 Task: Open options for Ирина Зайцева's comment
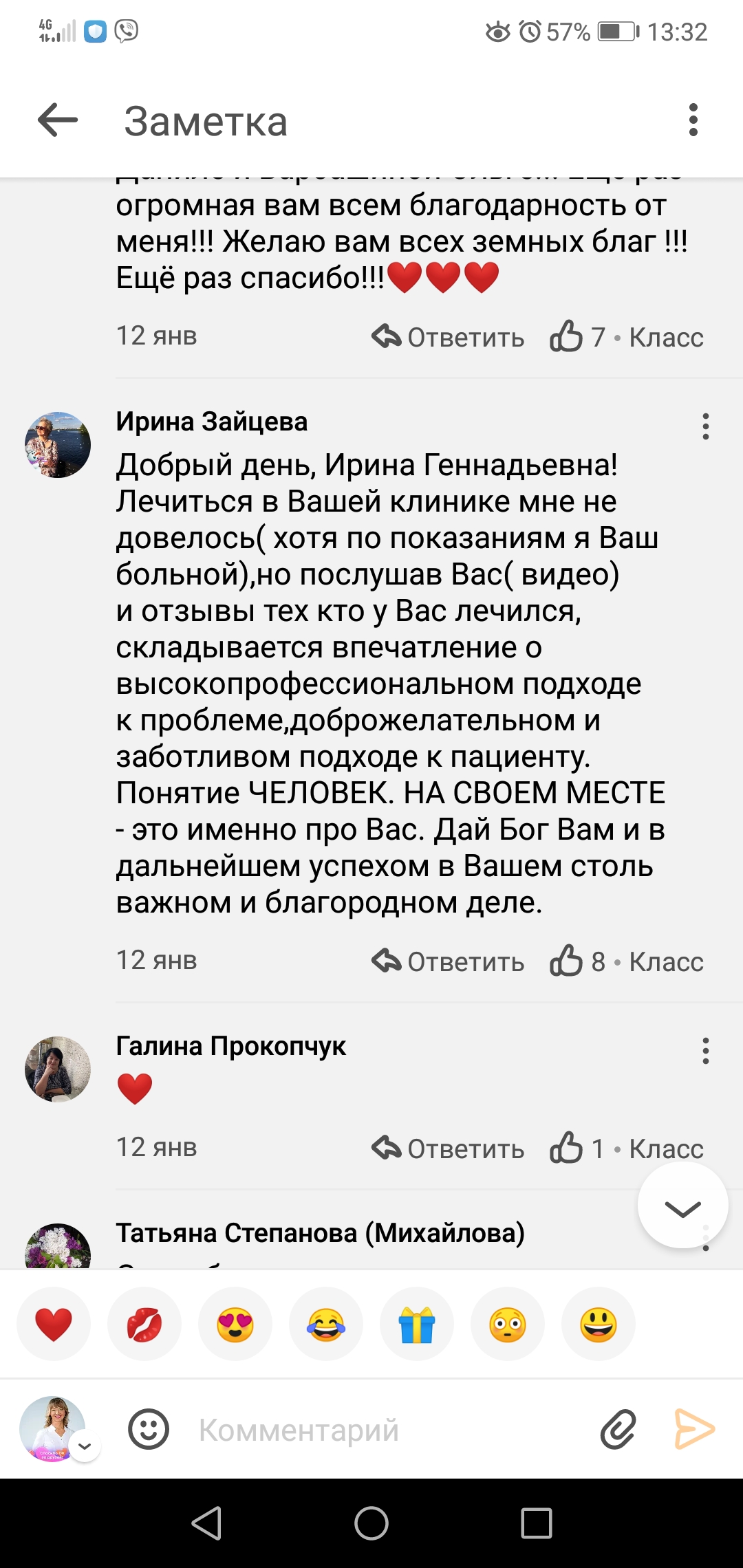(x=705, y=427)
